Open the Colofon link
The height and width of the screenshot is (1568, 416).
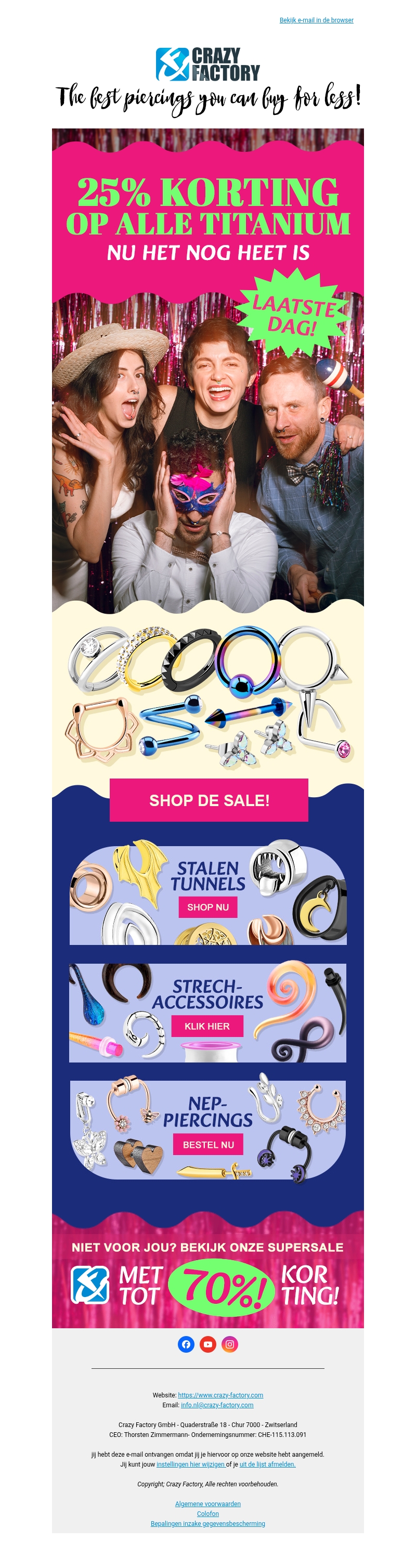(208, 1513)
